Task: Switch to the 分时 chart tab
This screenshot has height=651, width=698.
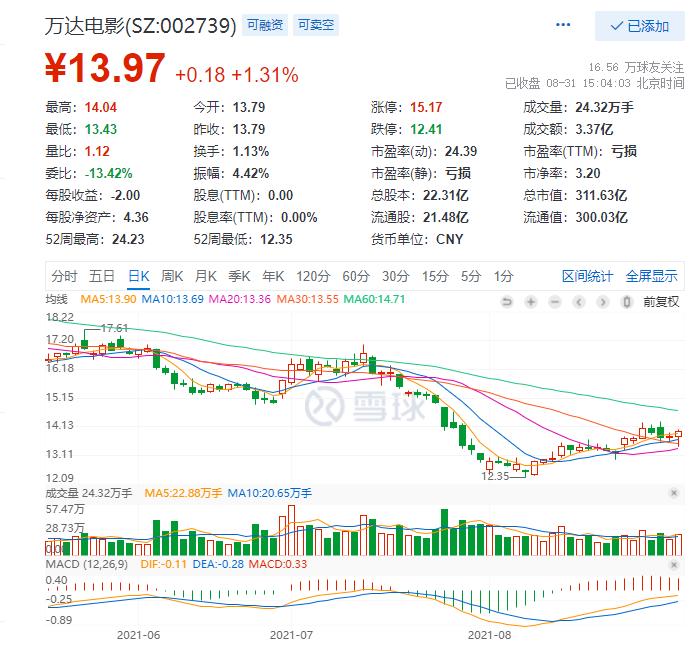Action: [x=64, y=276]
